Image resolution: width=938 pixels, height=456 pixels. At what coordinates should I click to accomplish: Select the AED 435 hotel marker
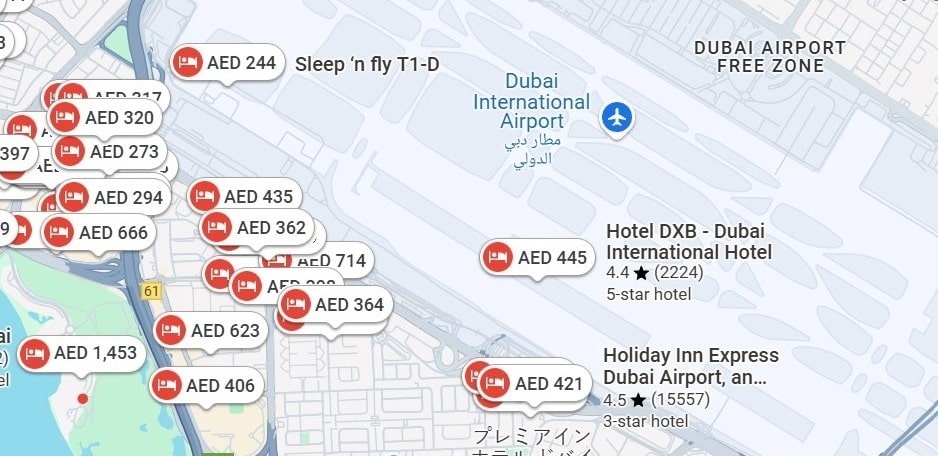243,197
